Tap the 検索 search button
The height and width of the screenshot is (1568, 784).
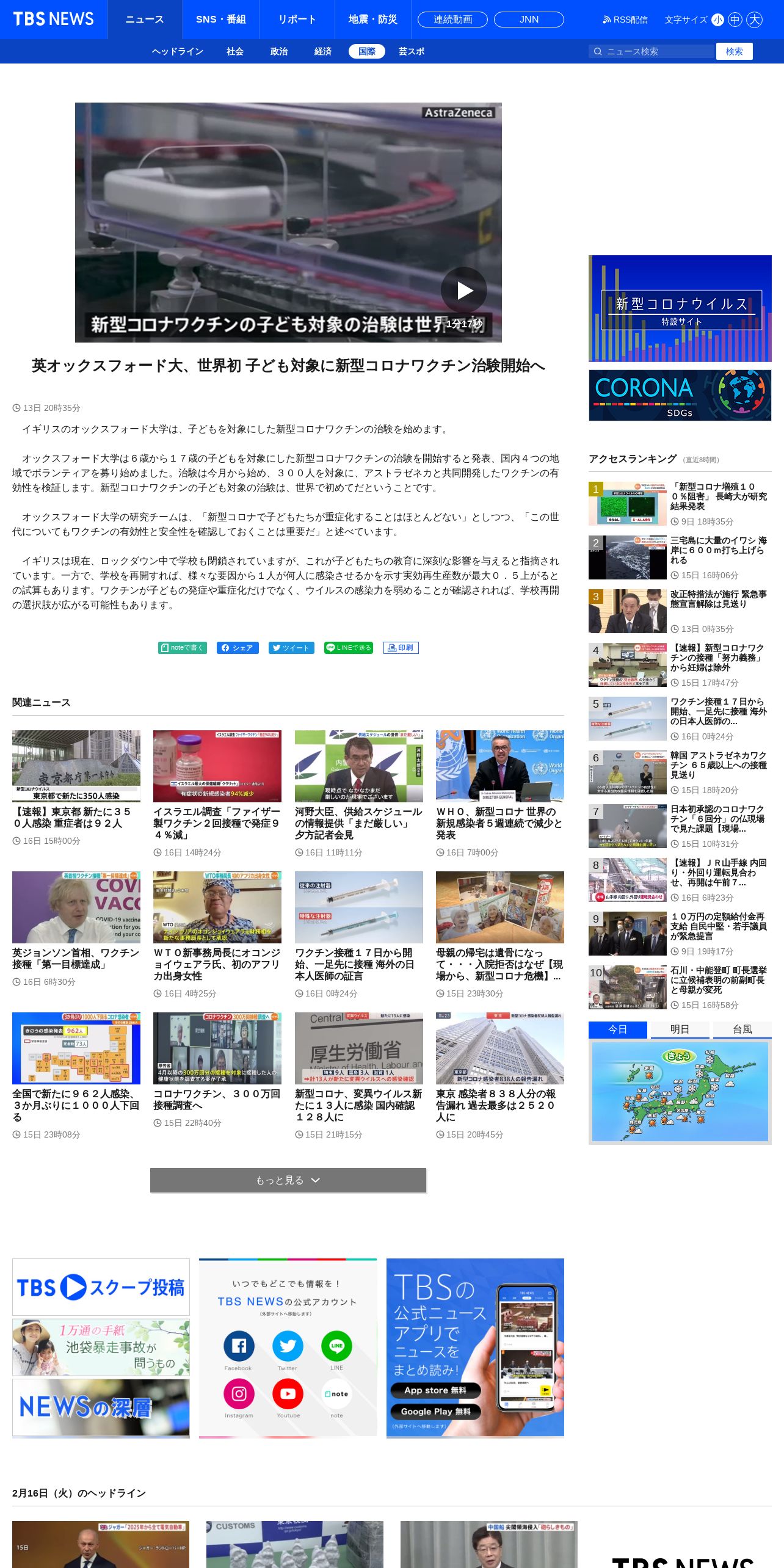(x=735, y=51)
